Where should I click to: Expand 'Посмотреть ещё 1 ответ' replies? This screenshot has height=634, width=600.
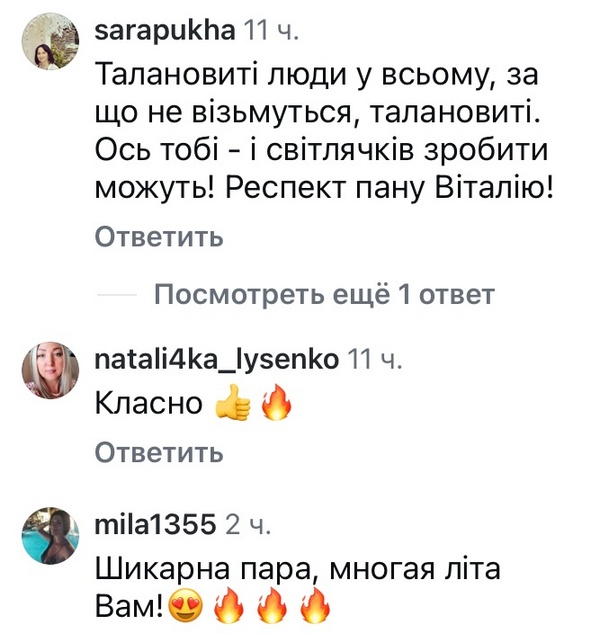324,296
